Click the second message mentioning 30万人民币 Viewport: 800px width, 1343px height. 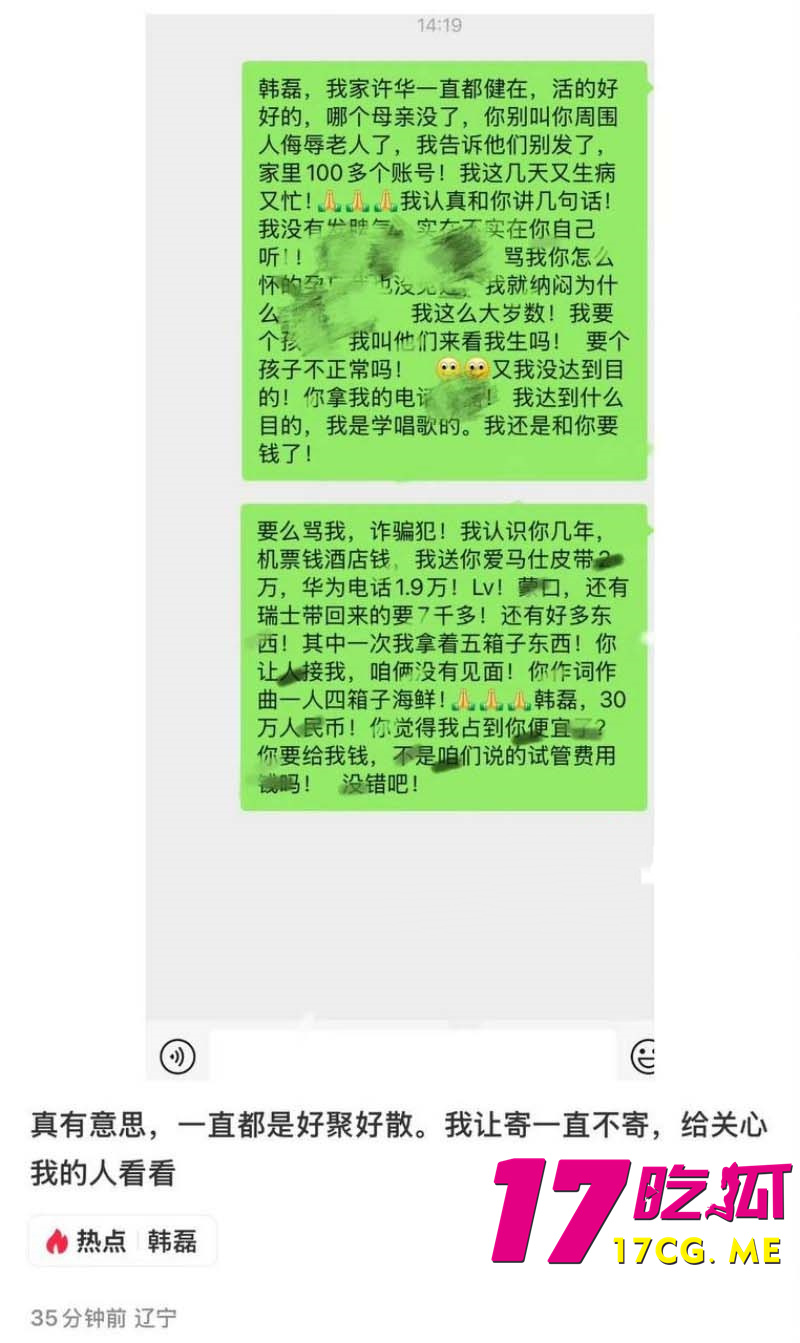tap(440, 655)
